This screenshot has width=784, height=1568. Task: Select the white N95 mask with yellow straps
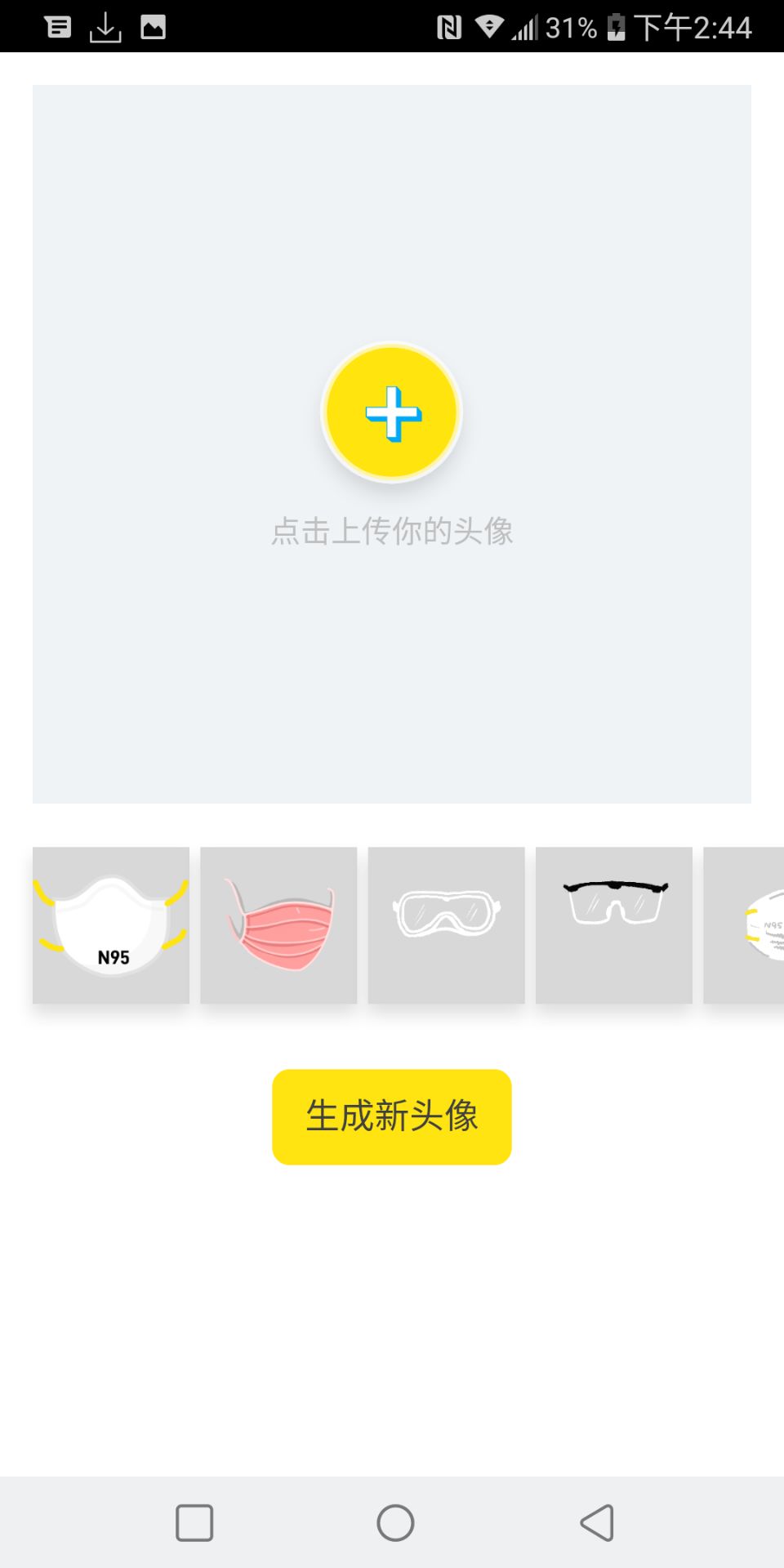click(x=111, y=925)
